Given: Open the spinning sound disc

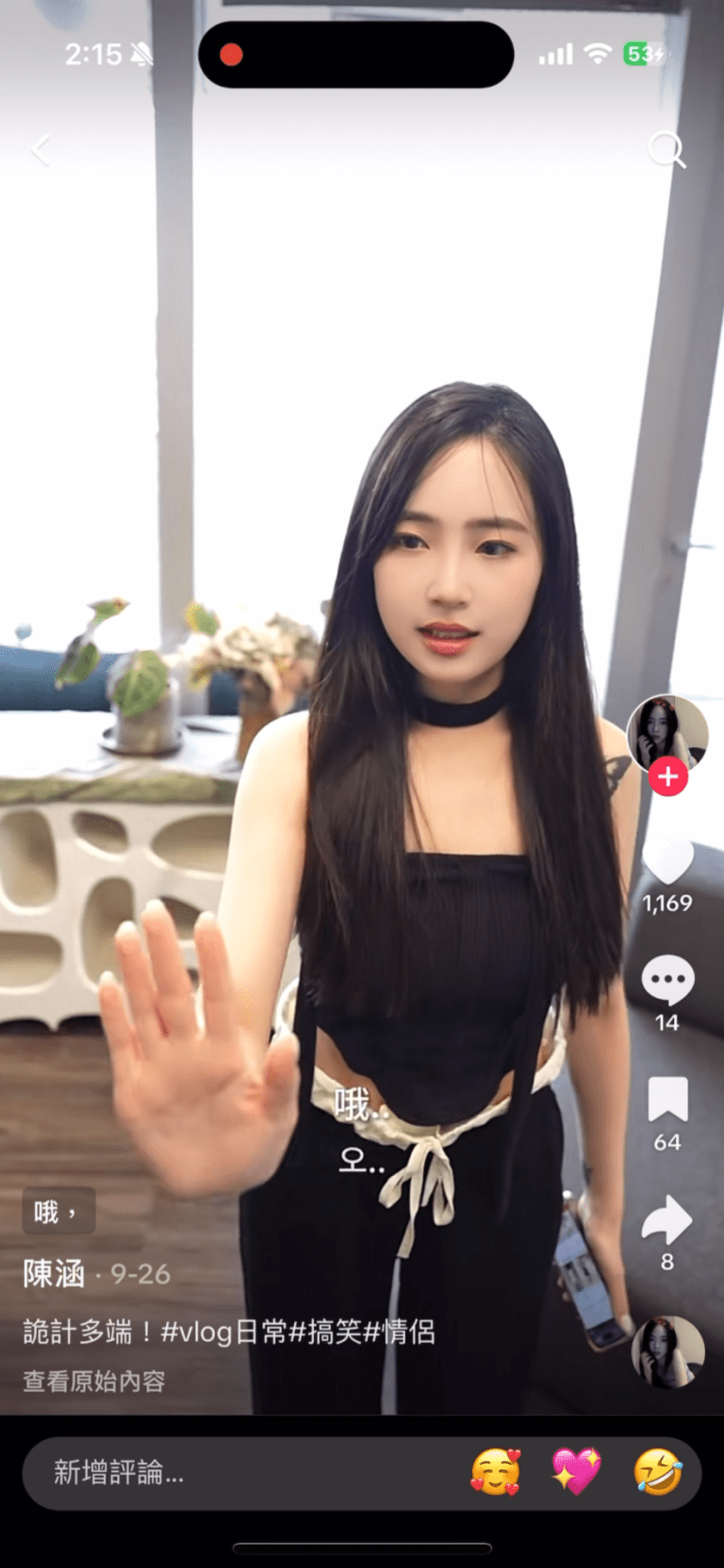Looking at the screenshot, I should (667, 1351).
